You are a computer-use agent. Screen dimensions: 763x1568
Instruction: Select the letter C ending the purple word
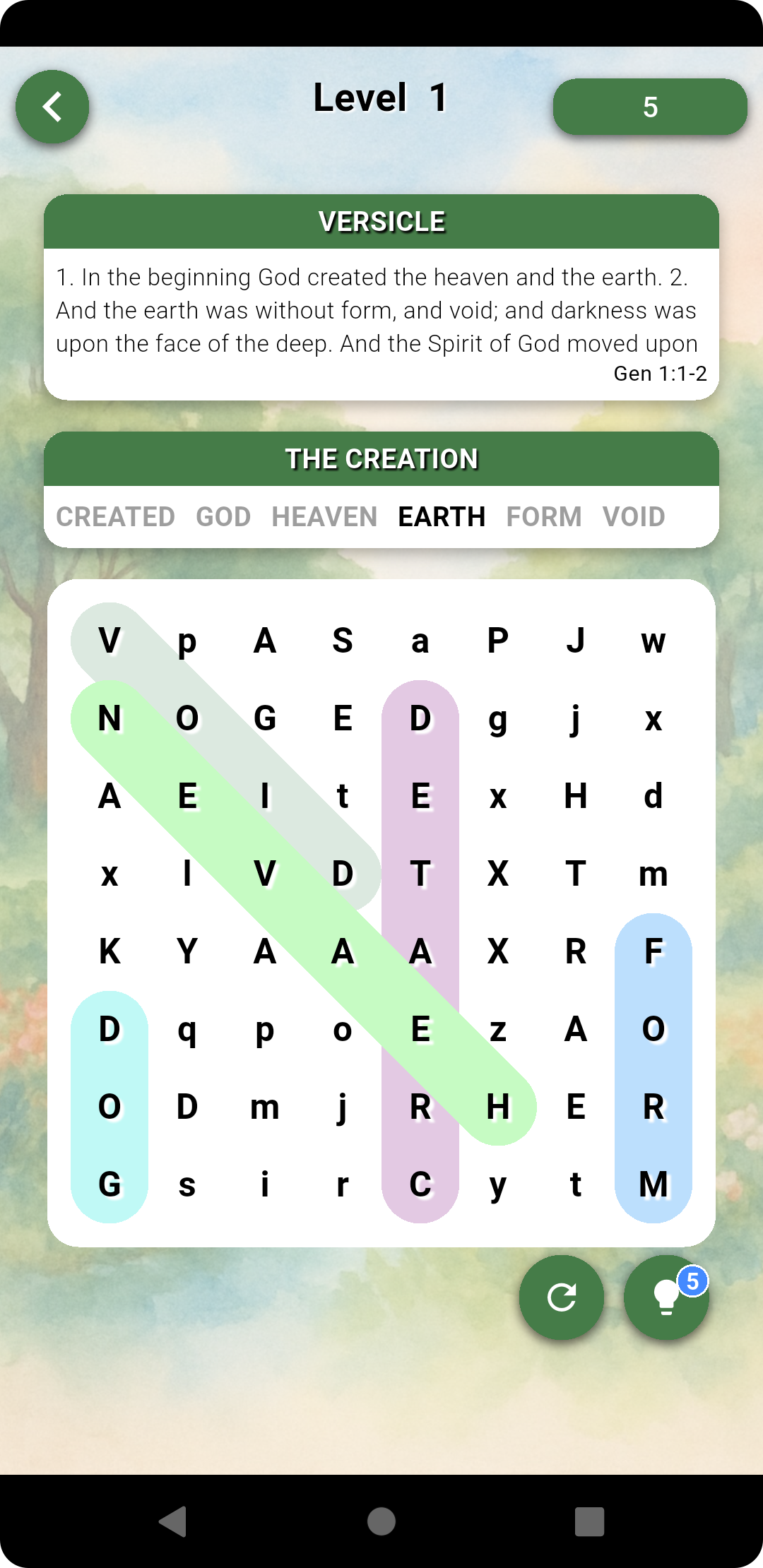(x=420, y=1184)
